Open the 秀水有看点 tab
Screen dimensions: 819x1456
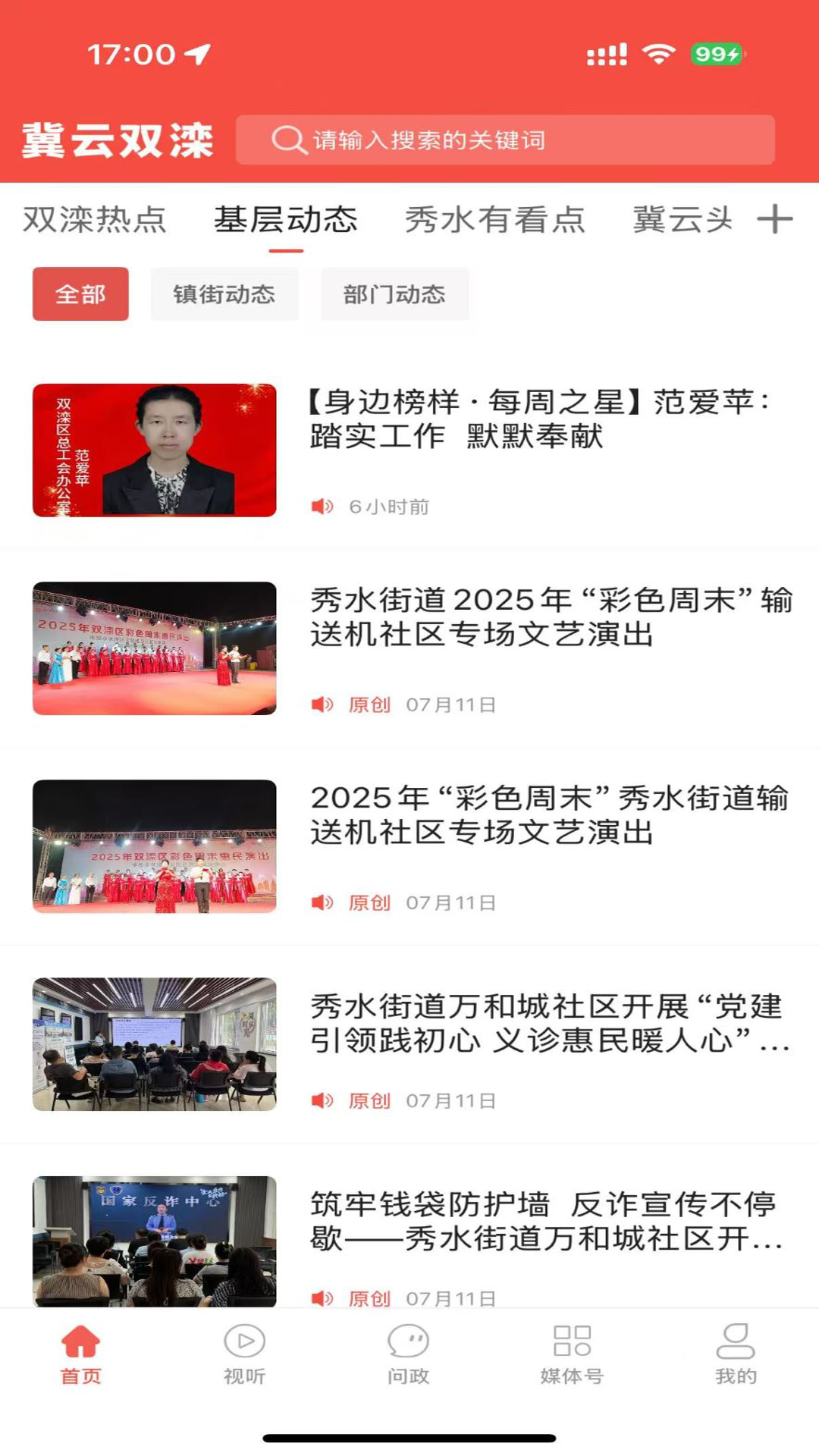495,221
